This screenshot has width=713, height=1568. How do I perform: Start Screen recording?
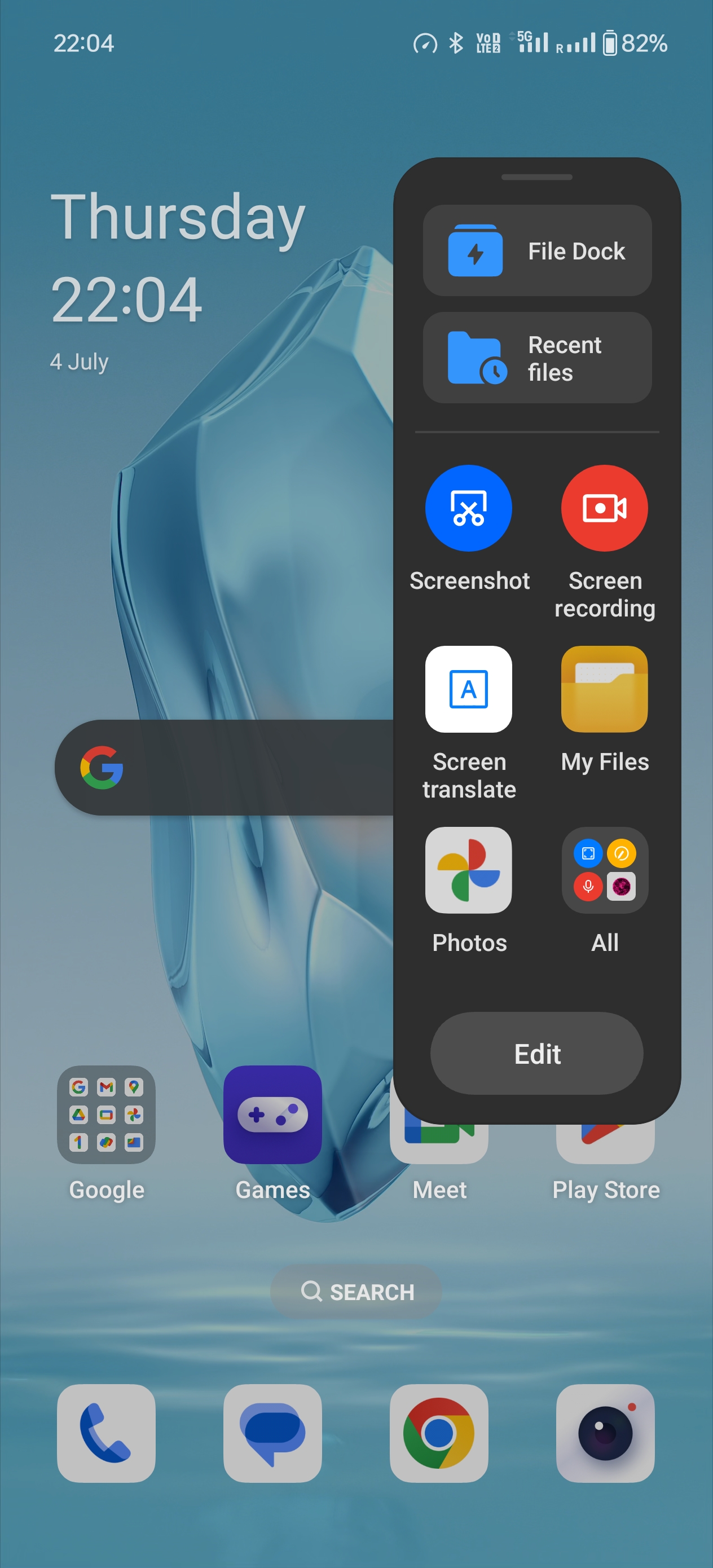(x=604, y=508)
